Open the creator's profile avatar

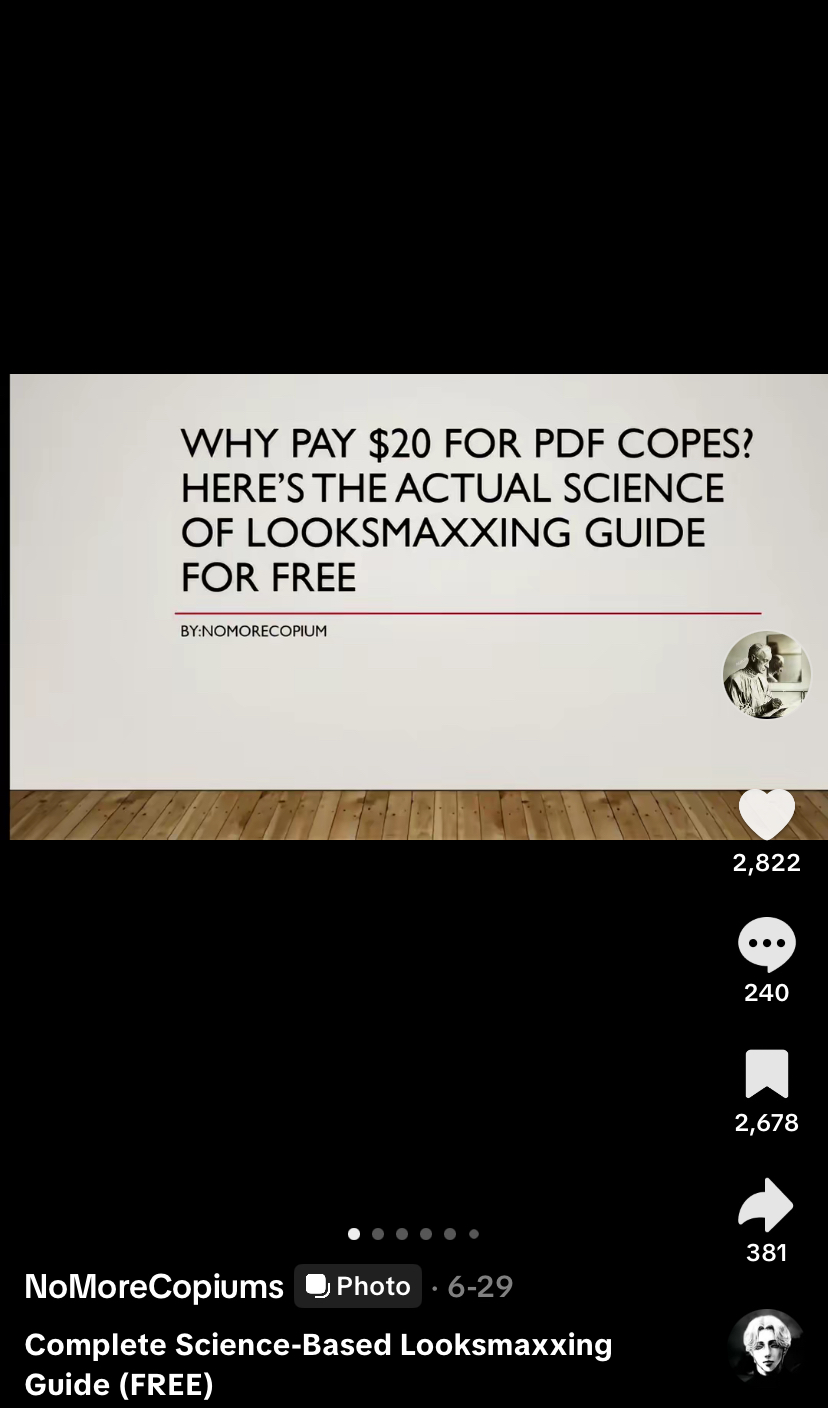[x=767, y=675]
